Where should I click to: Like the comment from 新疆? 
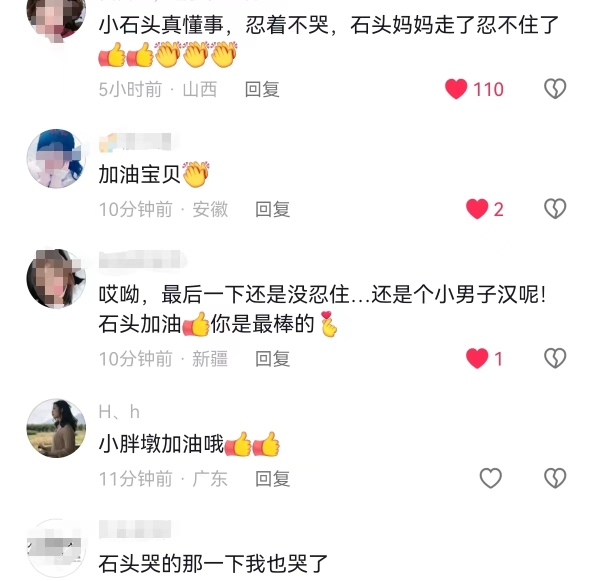(477, 358)
